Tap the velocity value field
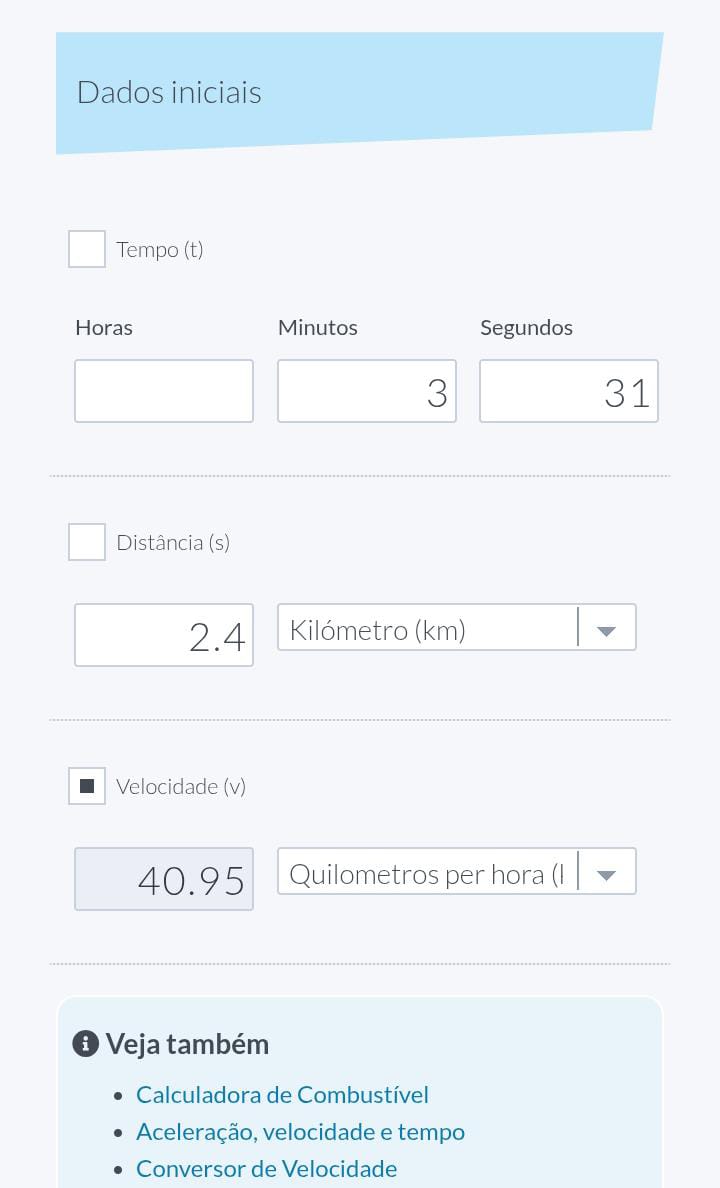Image resolution: width=720 pixels, height=1188 pixels. point(164,879)
